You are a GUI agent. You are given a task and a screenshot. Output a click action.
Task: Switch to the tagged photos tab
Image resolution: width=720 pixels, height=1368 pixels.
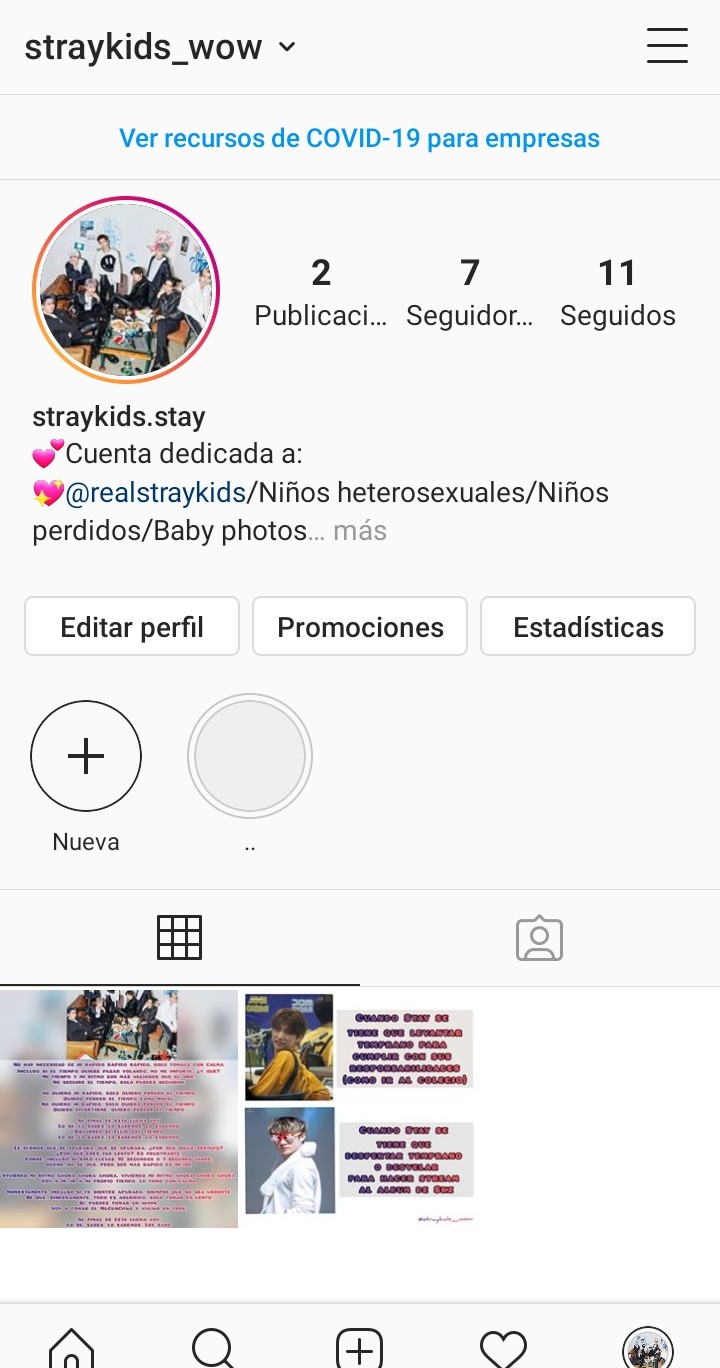pyautogui.click(x=540, y=937)
